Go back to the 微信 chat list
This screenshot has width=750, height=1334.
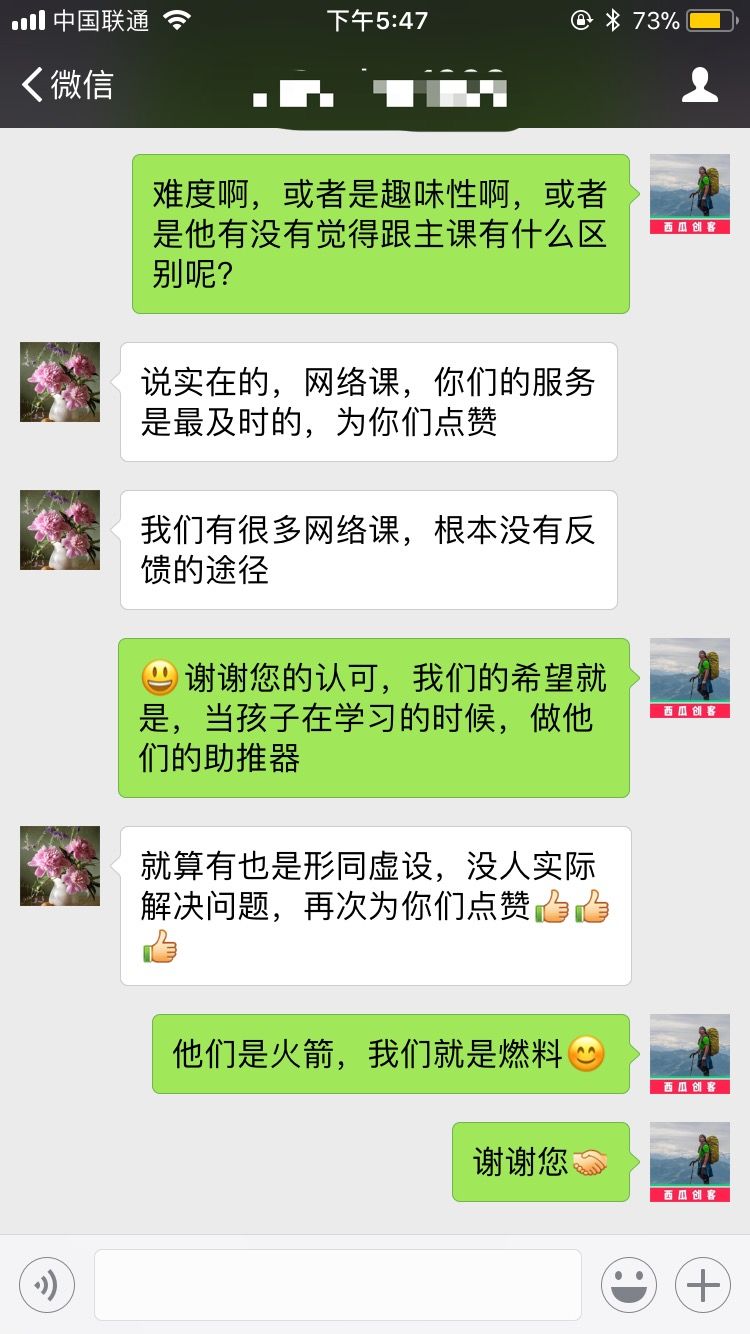coord(66,85)
